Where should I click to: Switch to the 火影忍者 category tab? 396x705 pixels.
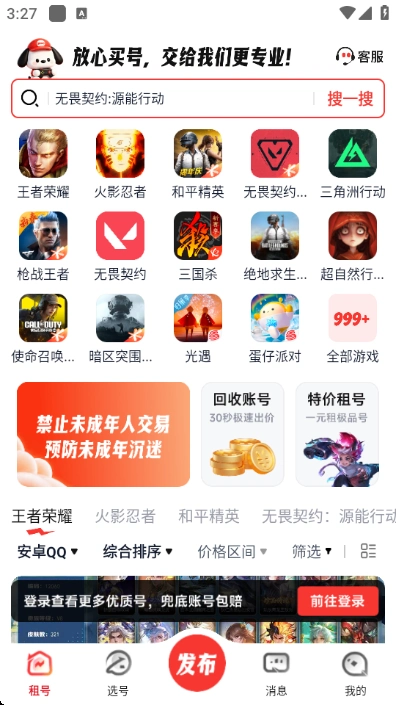coord(125,516)
